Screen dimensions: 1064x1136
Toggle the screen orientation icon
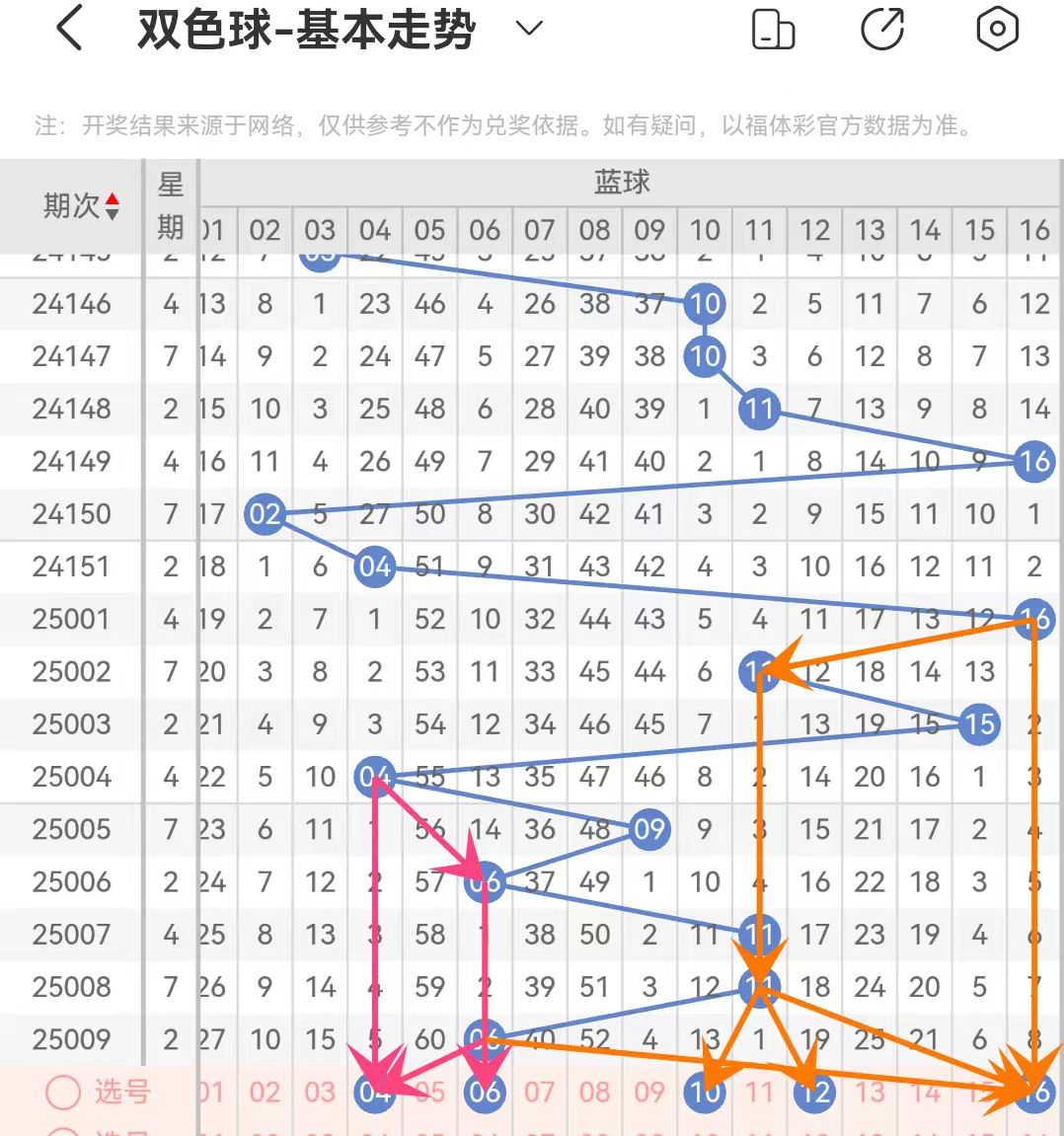point(773,29)
